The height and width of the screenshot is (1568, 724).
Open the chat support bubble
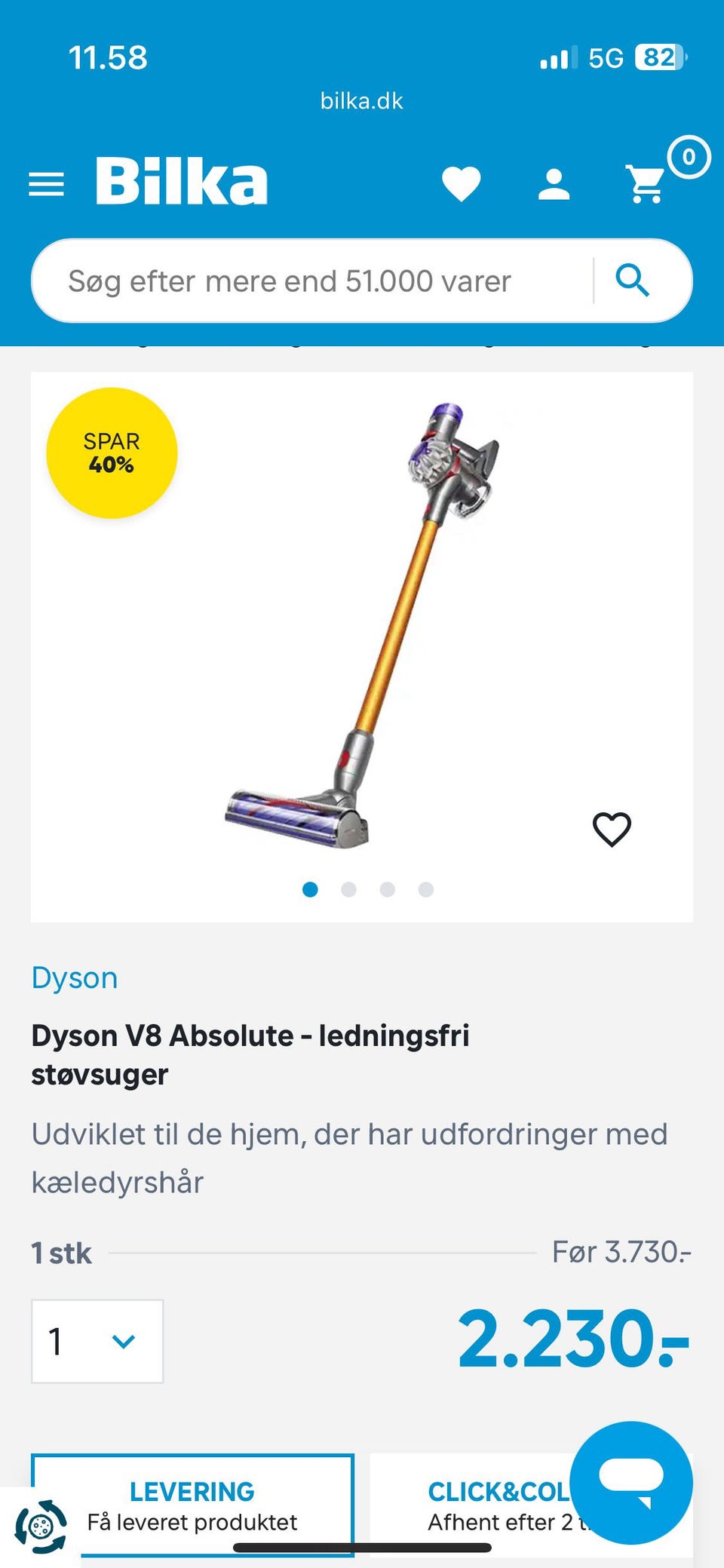pyautogui.click(x=630, y=1481)
